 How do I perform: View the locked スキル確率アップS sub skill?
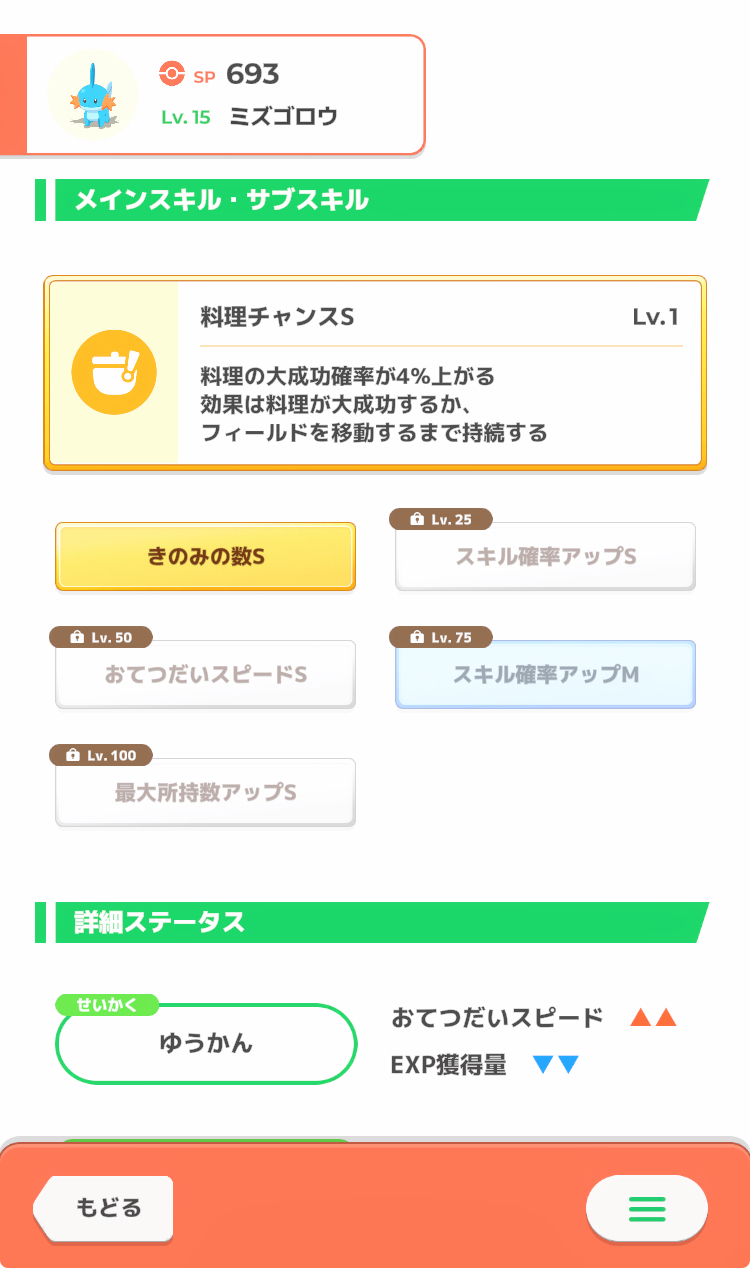point(546,556)
